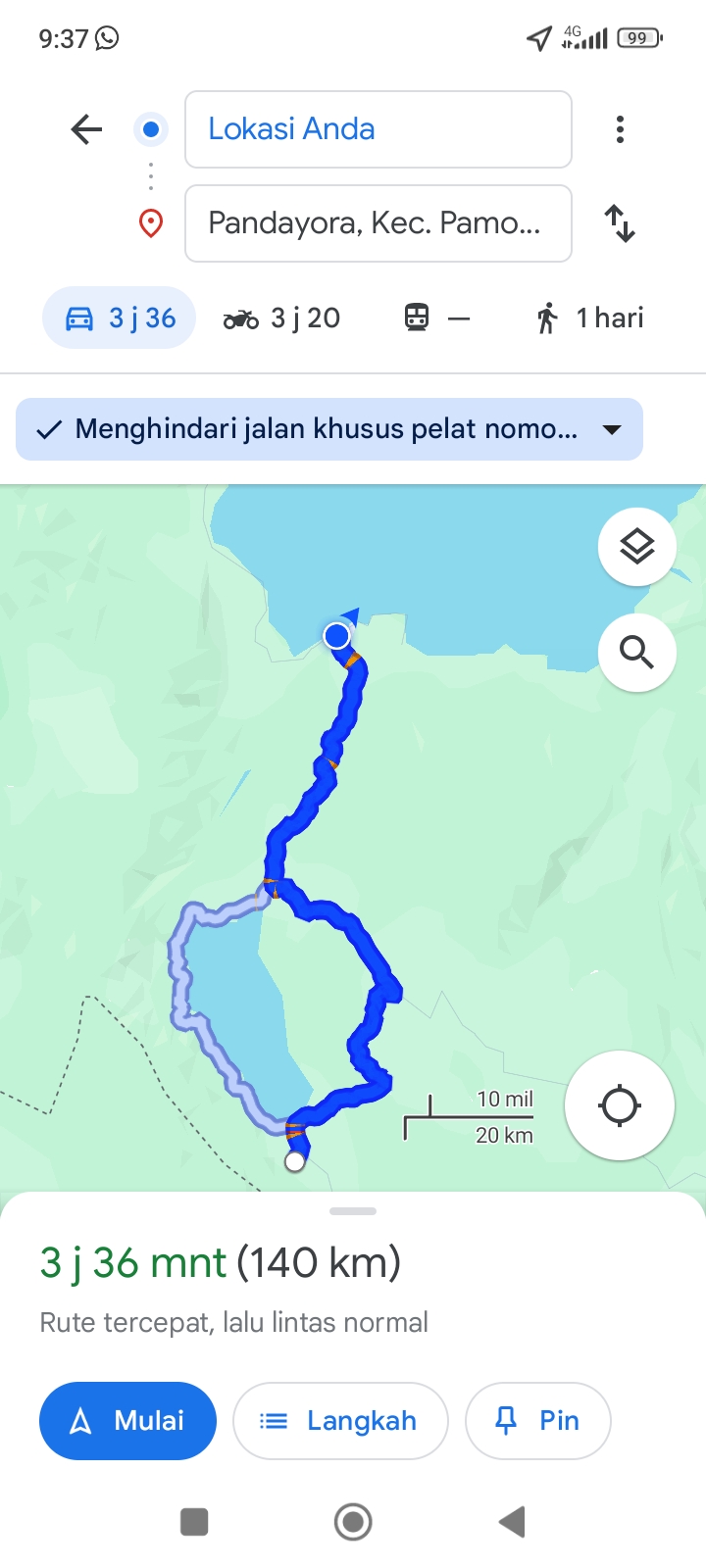This screenshot has width=706, height=1568.
Task: Switch to motorcycle mode 3 j 20
Action: coord(282,318)
